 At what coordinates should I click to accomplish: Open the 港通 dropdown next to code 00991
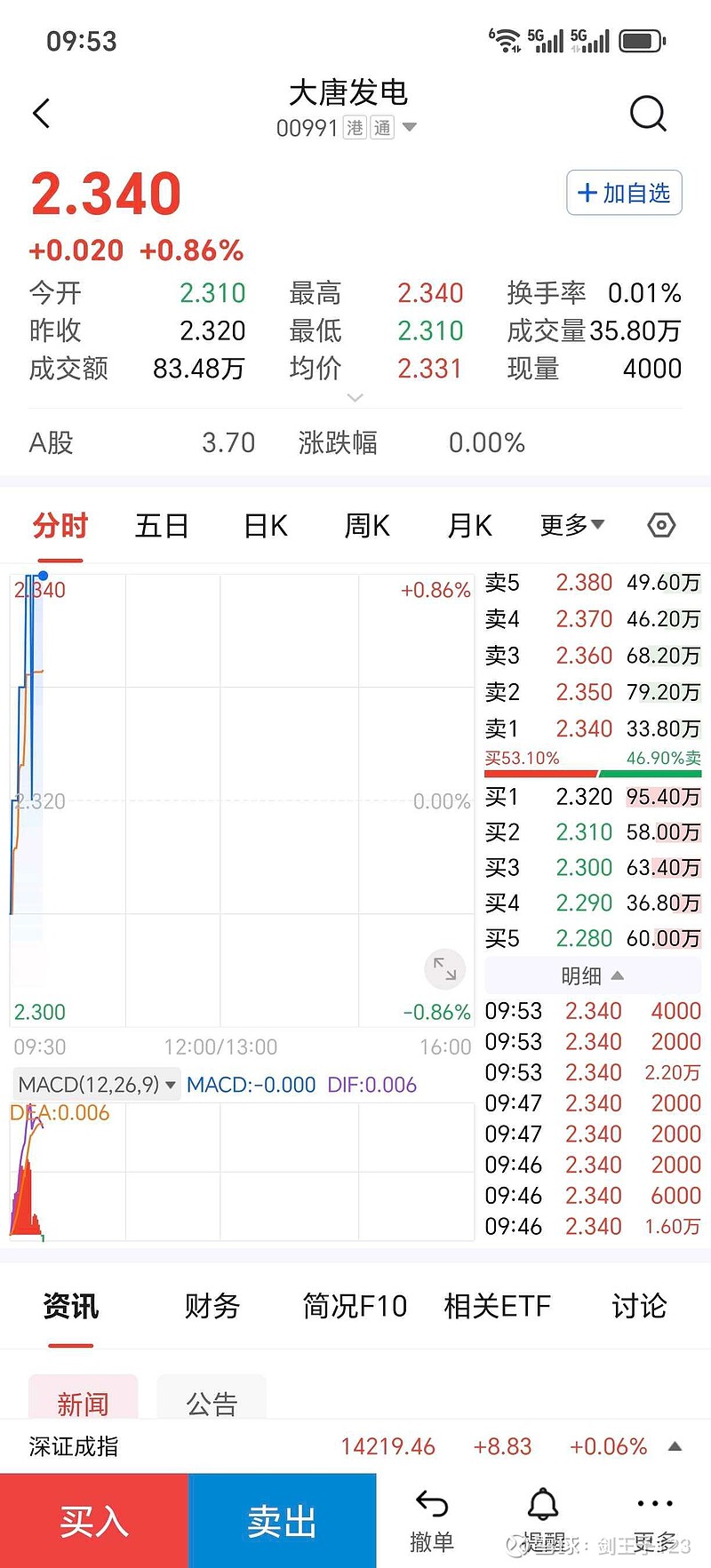pyautogui.click(x=408, y=127)
